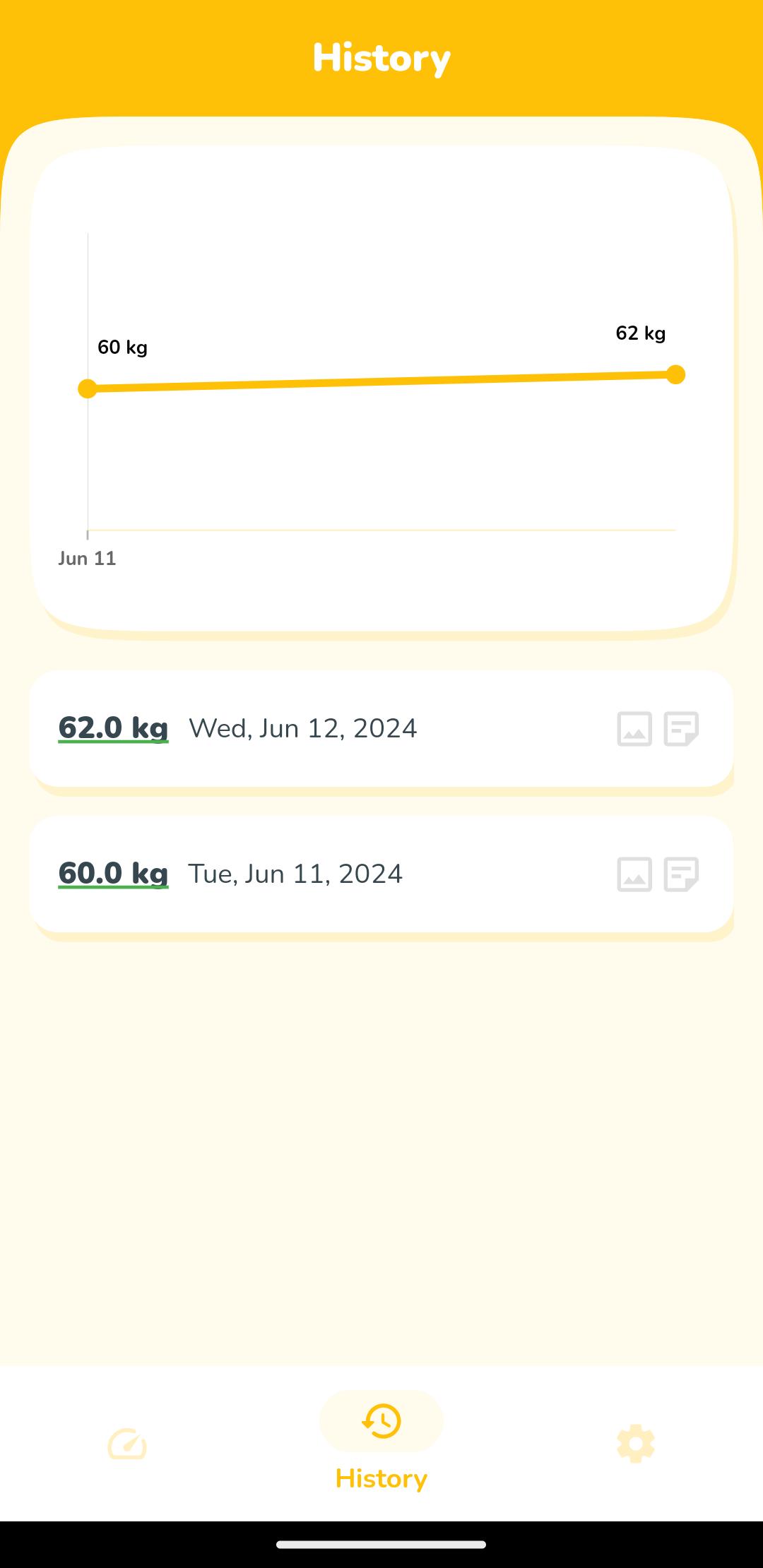The width and height of the screenshot is (763, 1568).
Task: Open the gauge dashboard tab
Action: click(x=127, y=1444)
